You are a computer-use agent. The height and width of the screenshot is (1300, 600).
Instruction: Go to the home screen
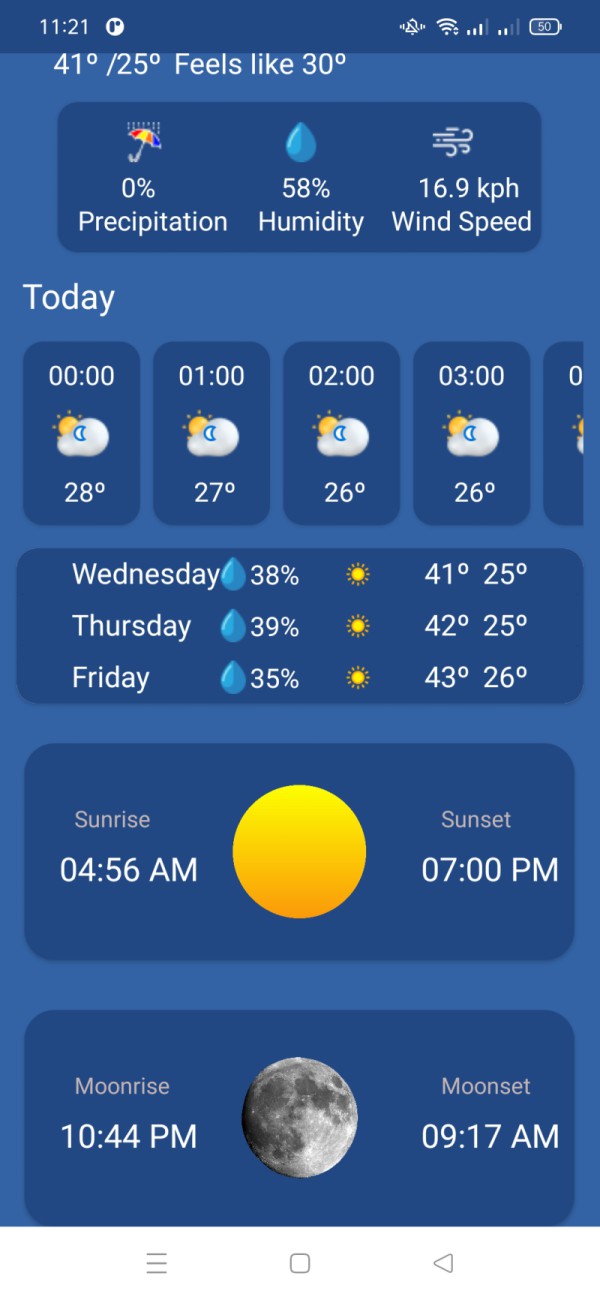pos(300,1263)
